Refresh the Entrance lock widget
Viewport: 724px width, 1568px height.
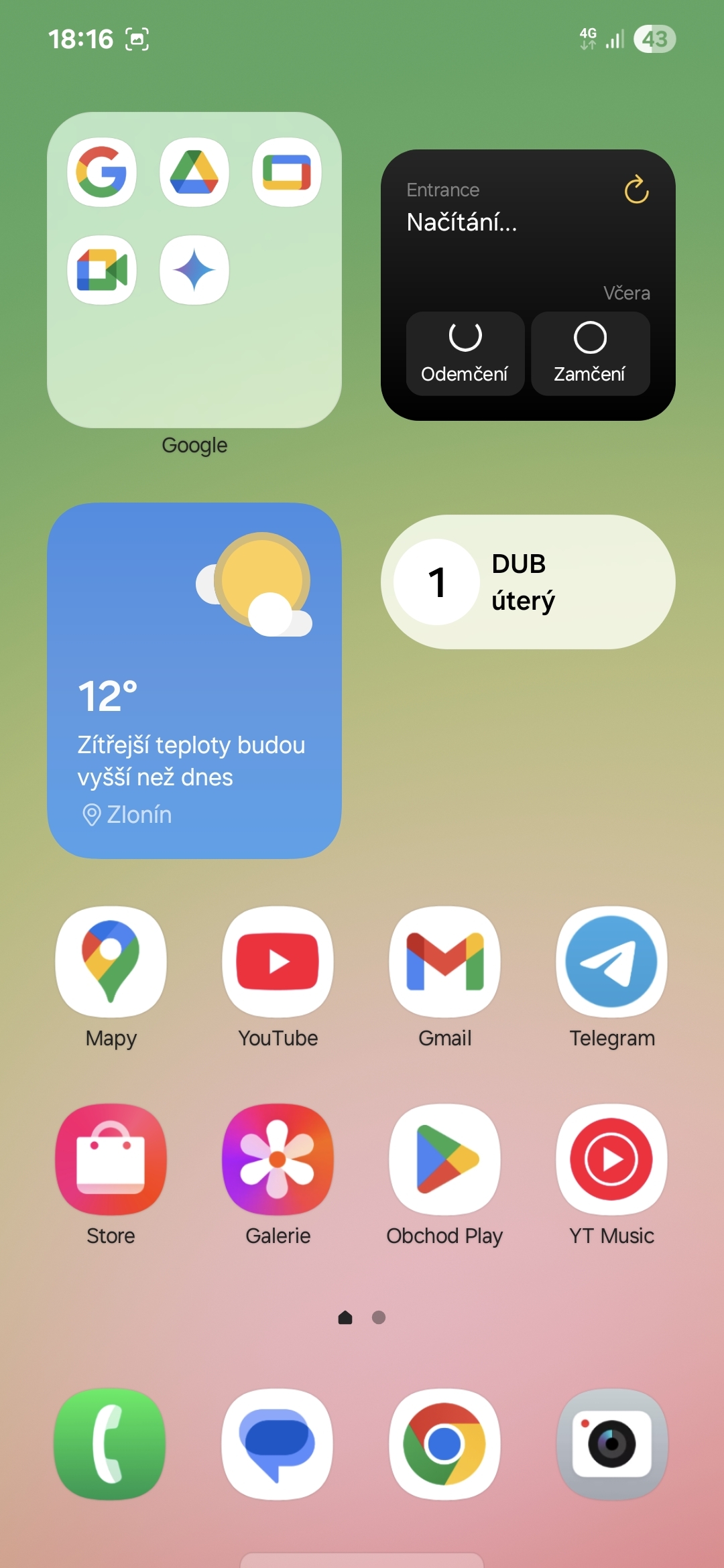[x=636, y=190]
